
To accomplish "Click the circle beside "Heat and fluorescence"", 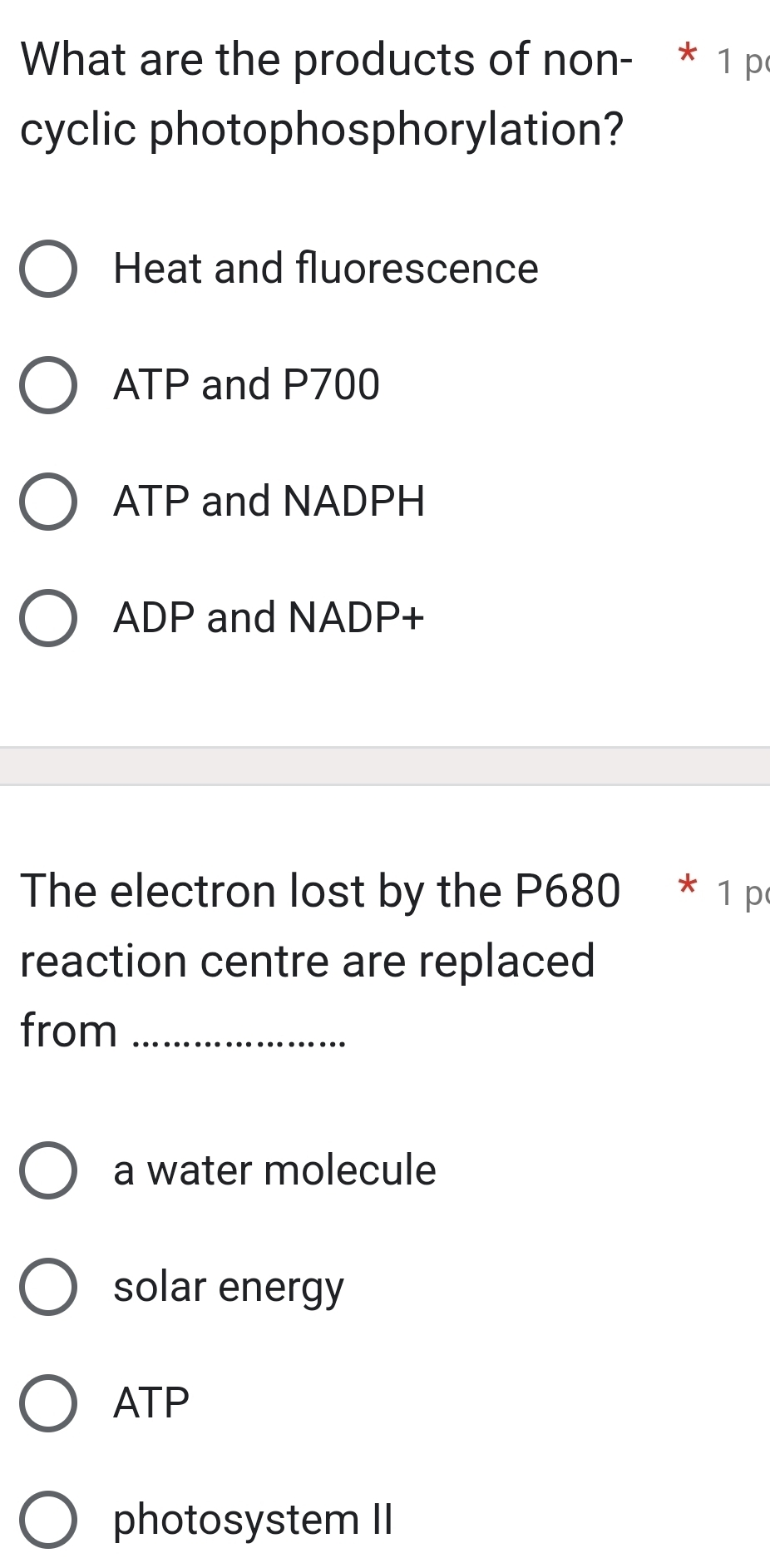I will click(49, 269).
